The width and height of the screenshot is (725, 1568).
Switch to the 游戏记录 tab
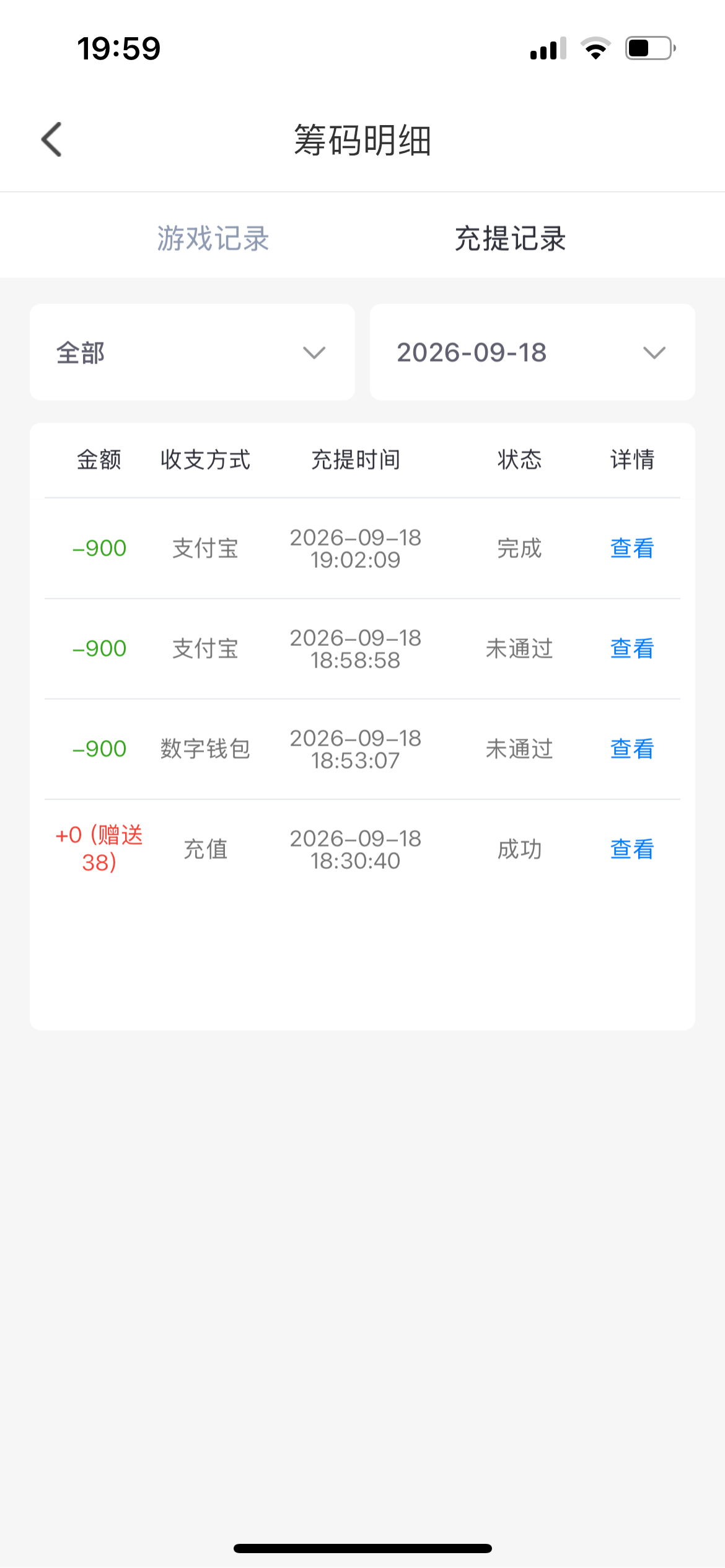coord(213,238)
